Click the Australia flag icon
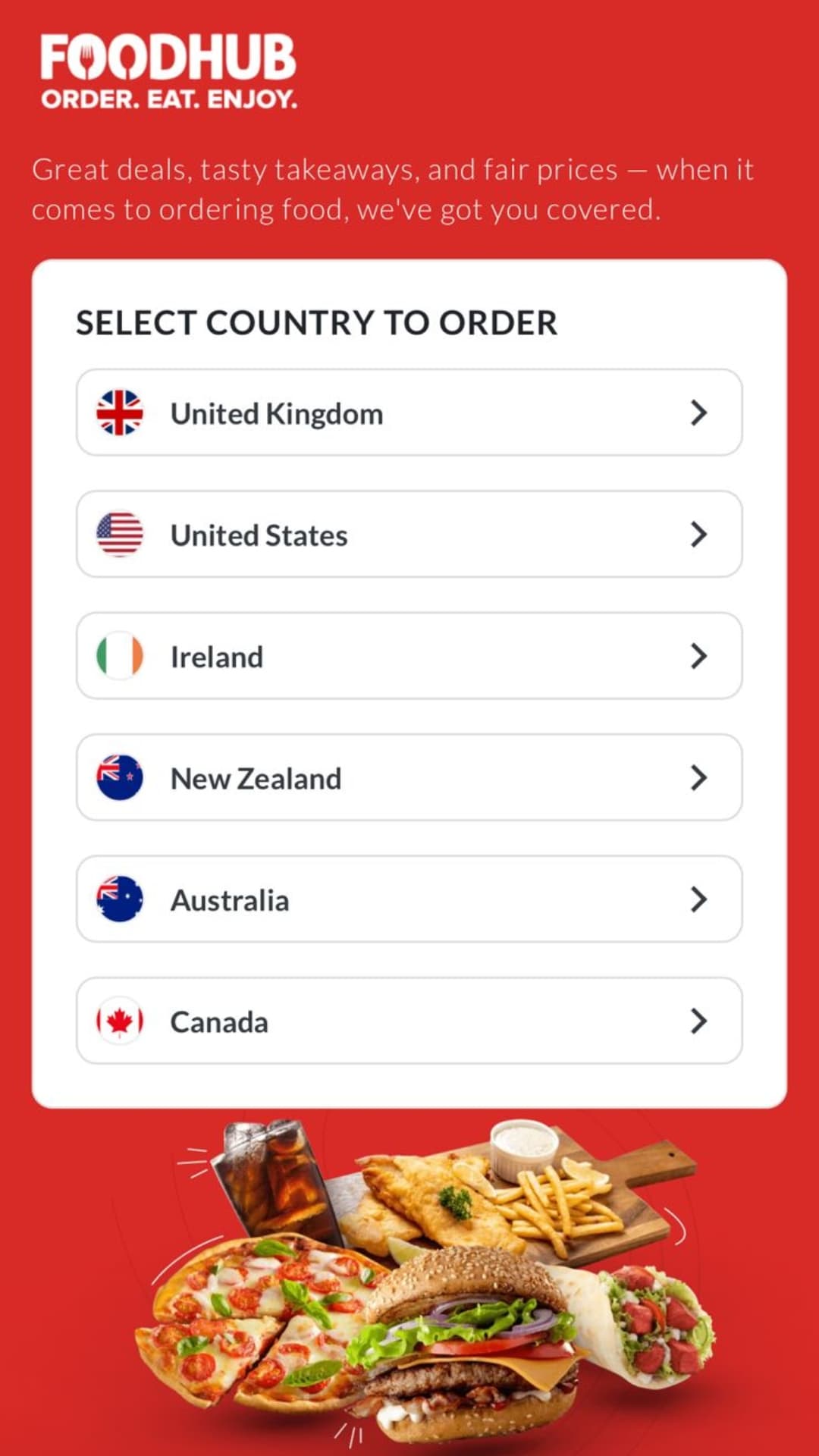This screenshot has width=819, height=1456. [x=121, y=899]
